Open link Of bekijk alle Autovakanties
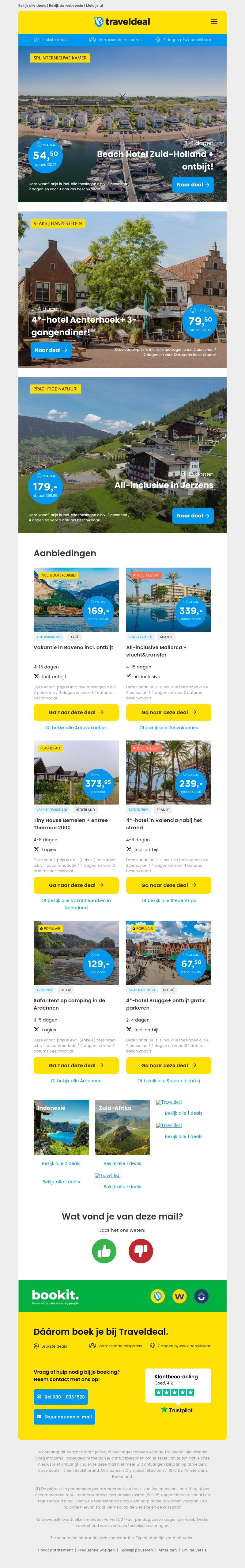This screenshot has width=245, height=1568. (x=76, y=727)
